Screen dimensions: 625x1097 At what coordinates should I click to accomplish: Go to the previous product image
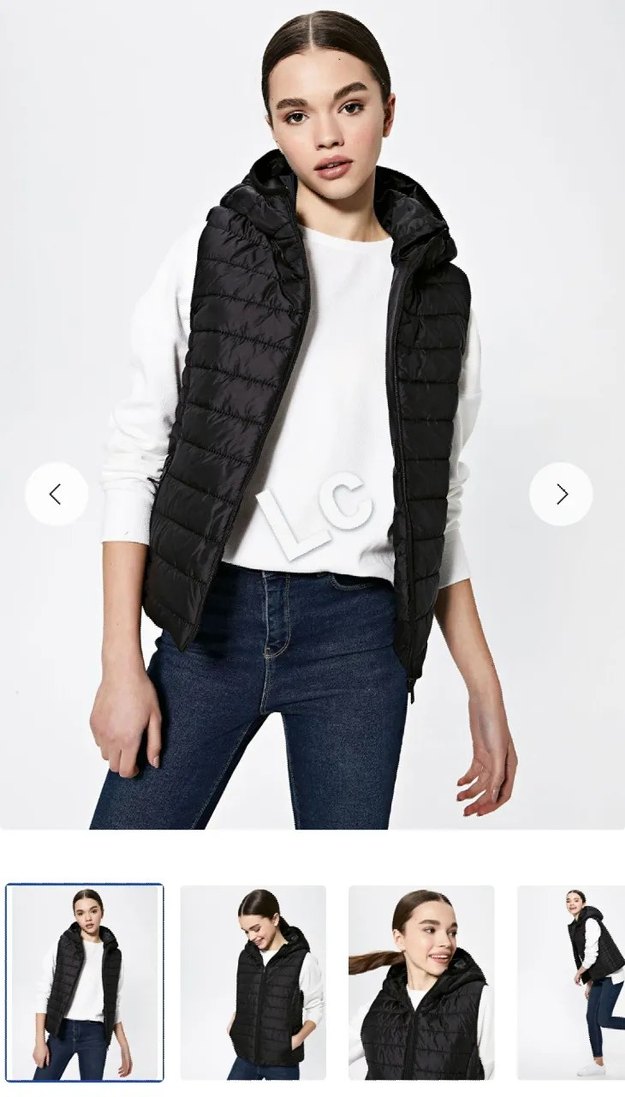point(56,493)
